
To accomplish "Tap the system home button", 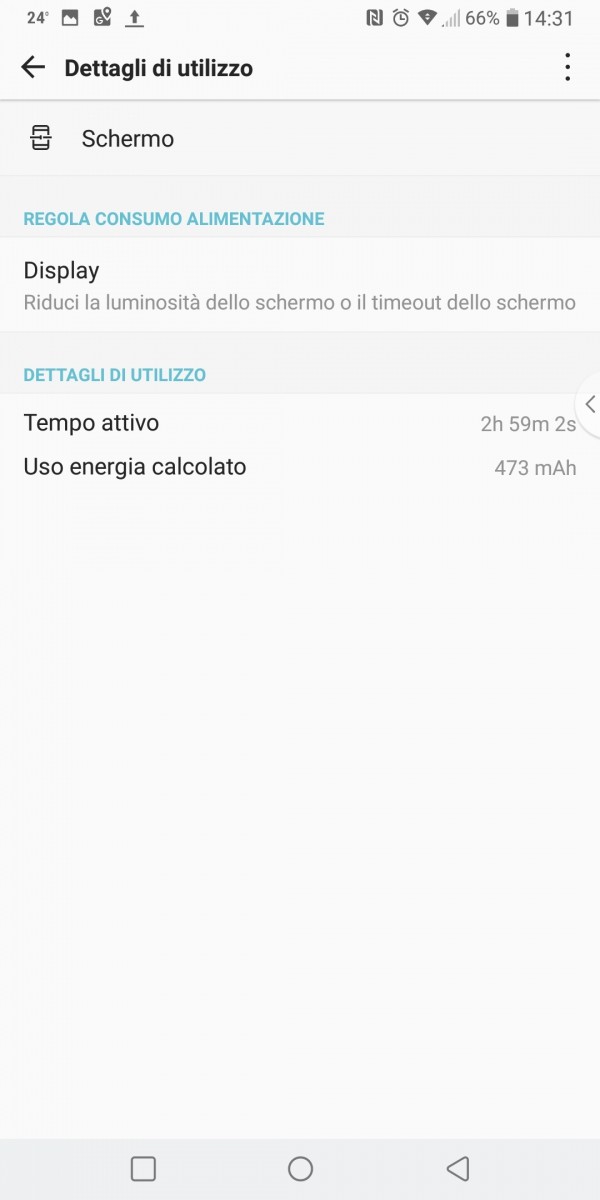I will point(300,1168).
